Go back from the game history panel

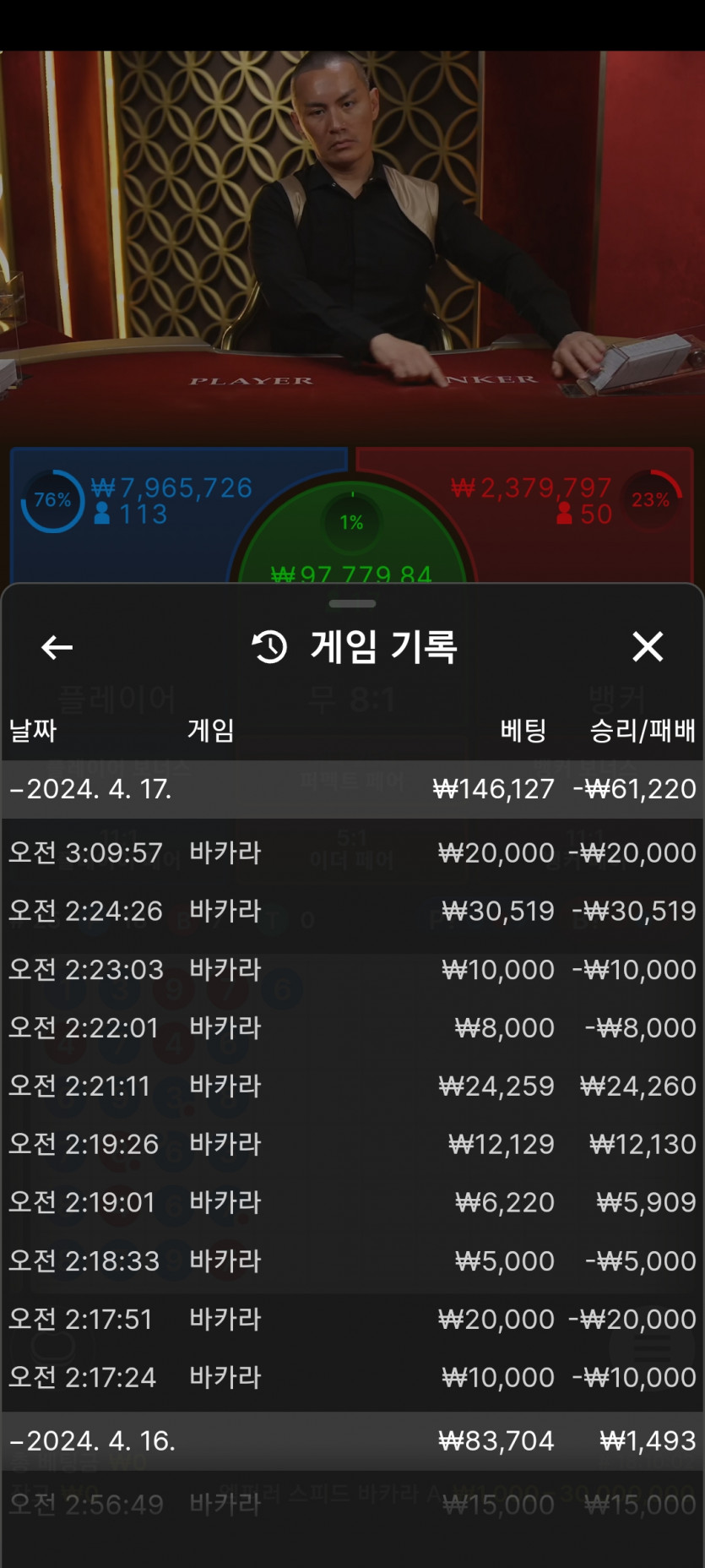[57, 647]
